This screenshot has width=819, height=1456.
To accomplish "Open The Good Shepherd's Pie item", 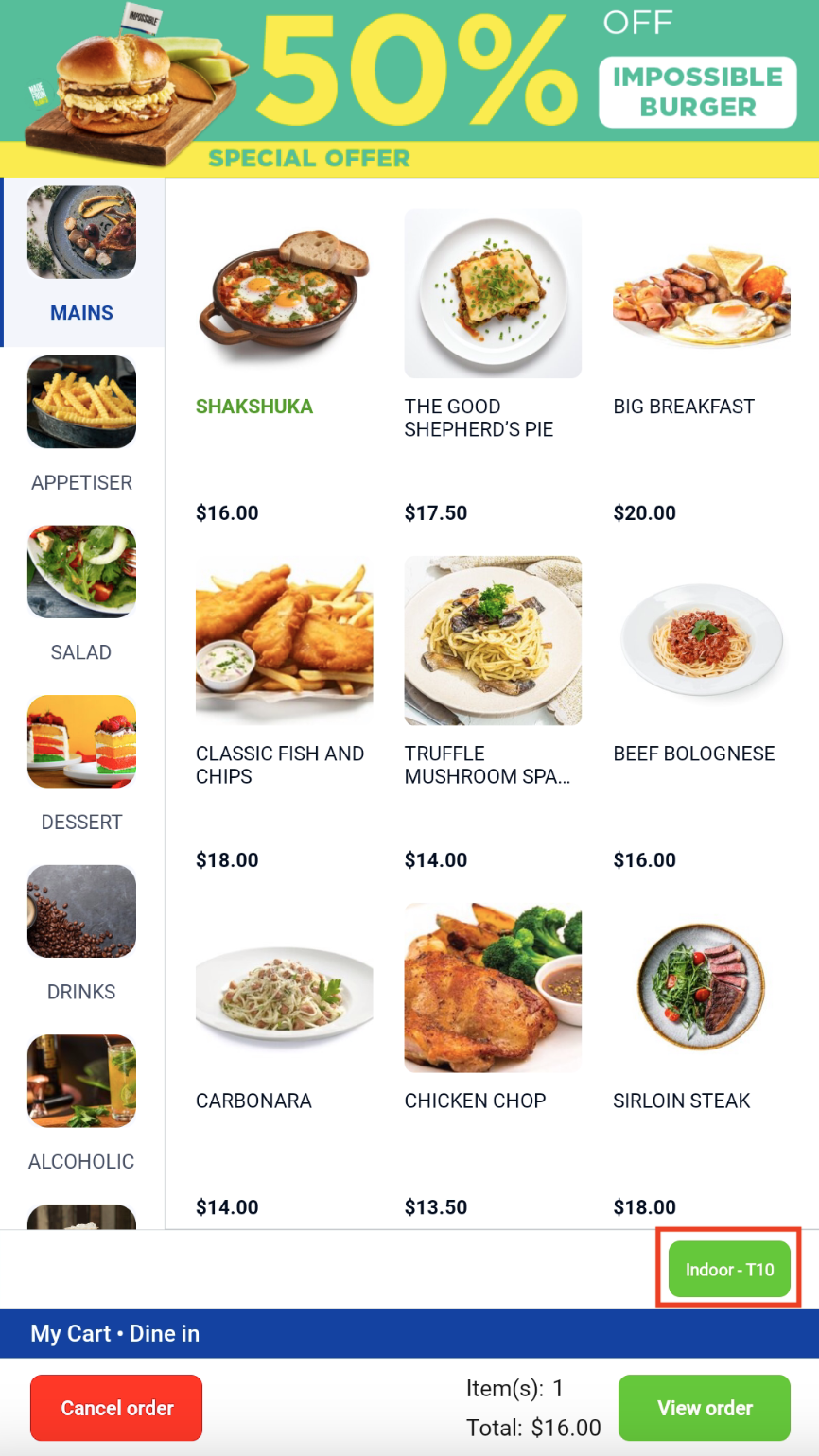I will pyautogui.click(x=493, y=293).
